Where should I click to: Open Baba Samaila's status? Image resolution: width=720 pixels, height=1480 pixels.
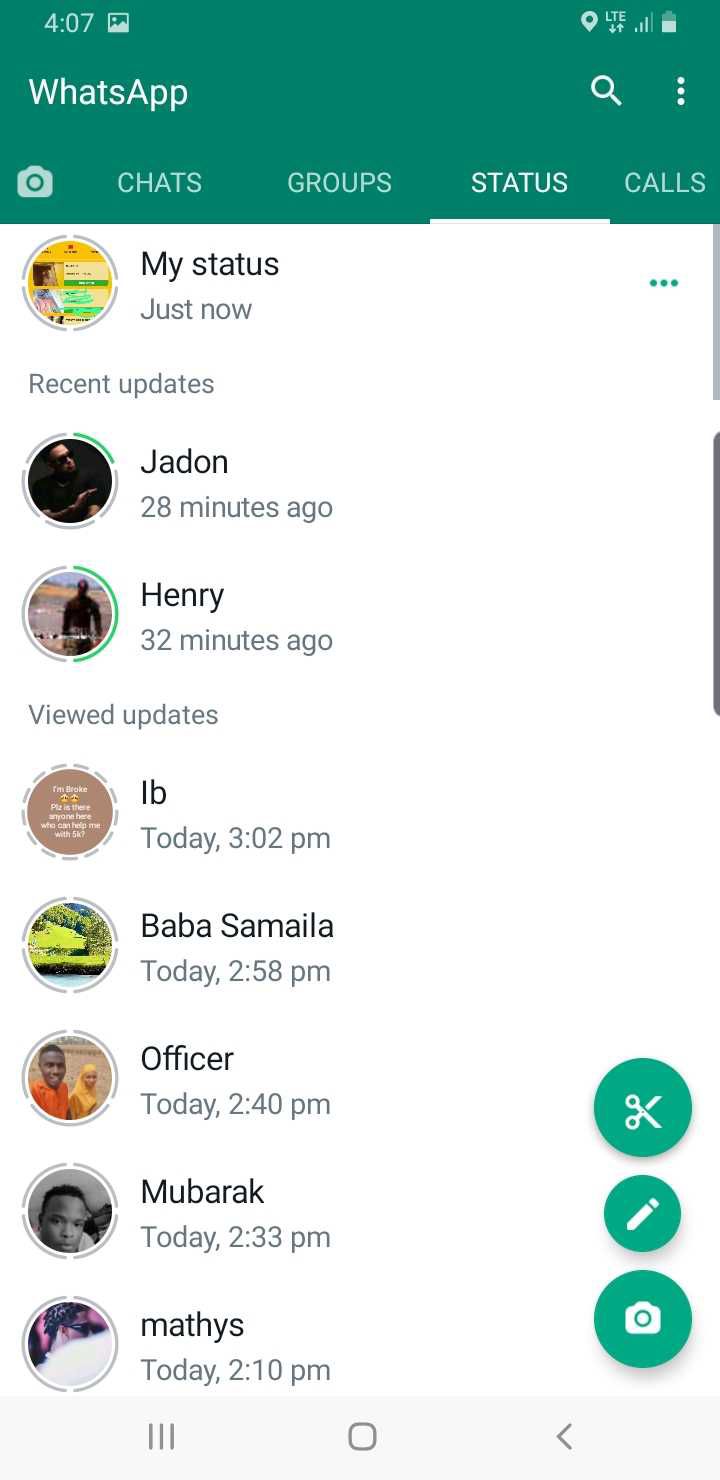[x=237, y=946]
